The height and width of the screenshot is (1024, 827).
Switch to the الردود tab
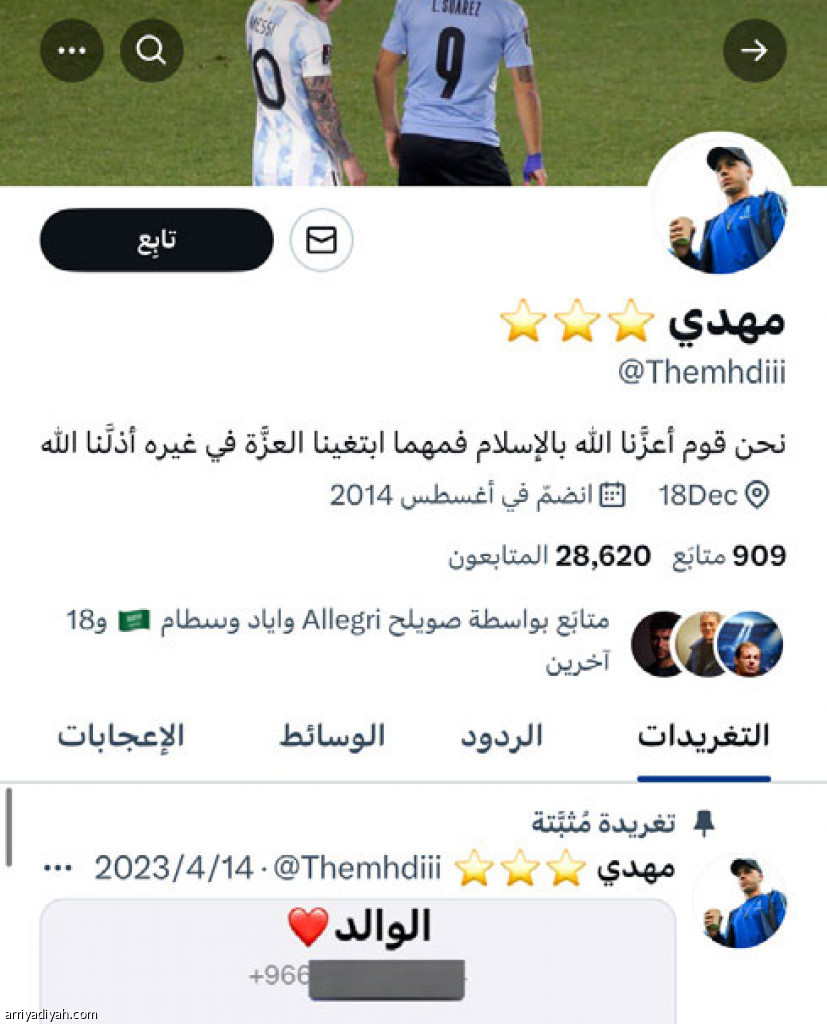pos(501,737)
